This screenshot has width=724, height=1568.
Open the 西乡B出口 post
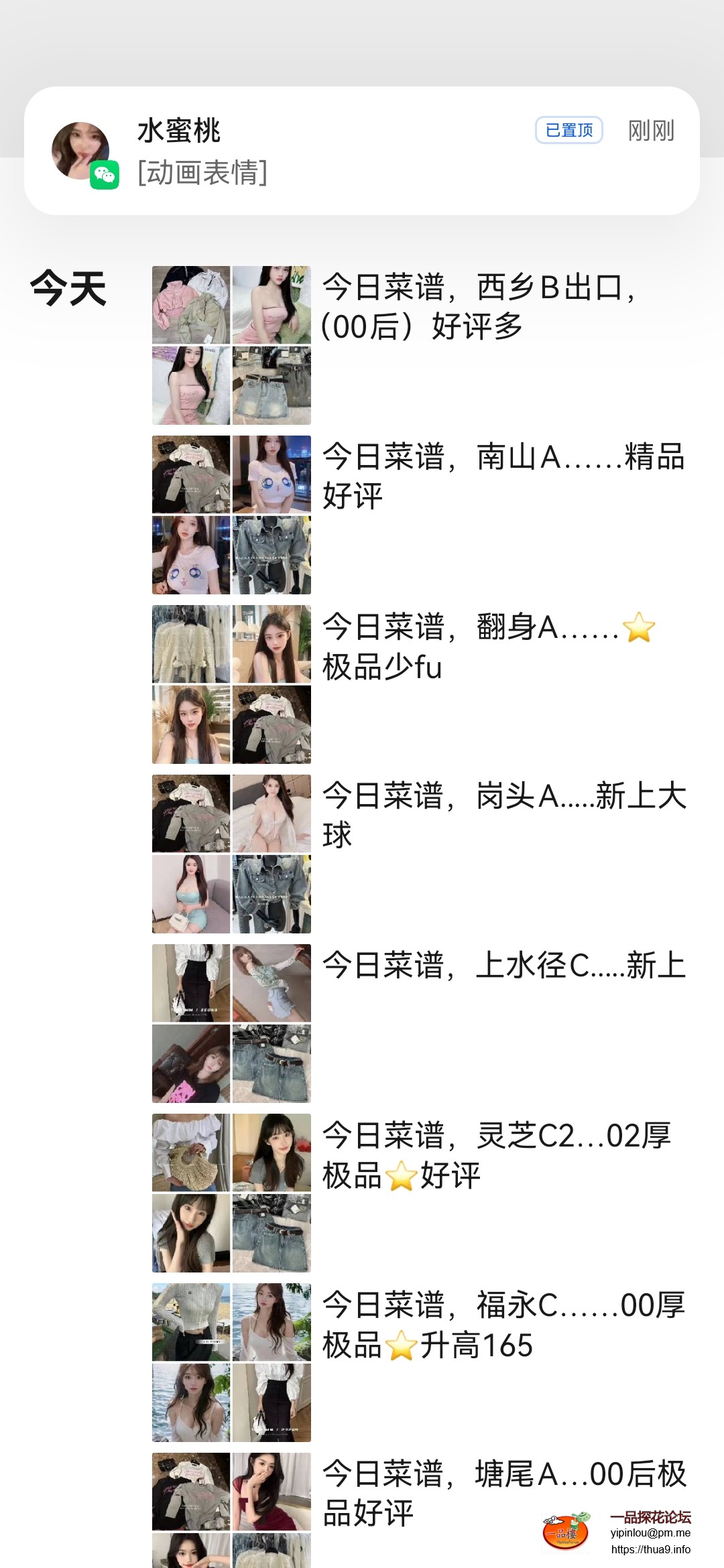(x=479, y=307)
